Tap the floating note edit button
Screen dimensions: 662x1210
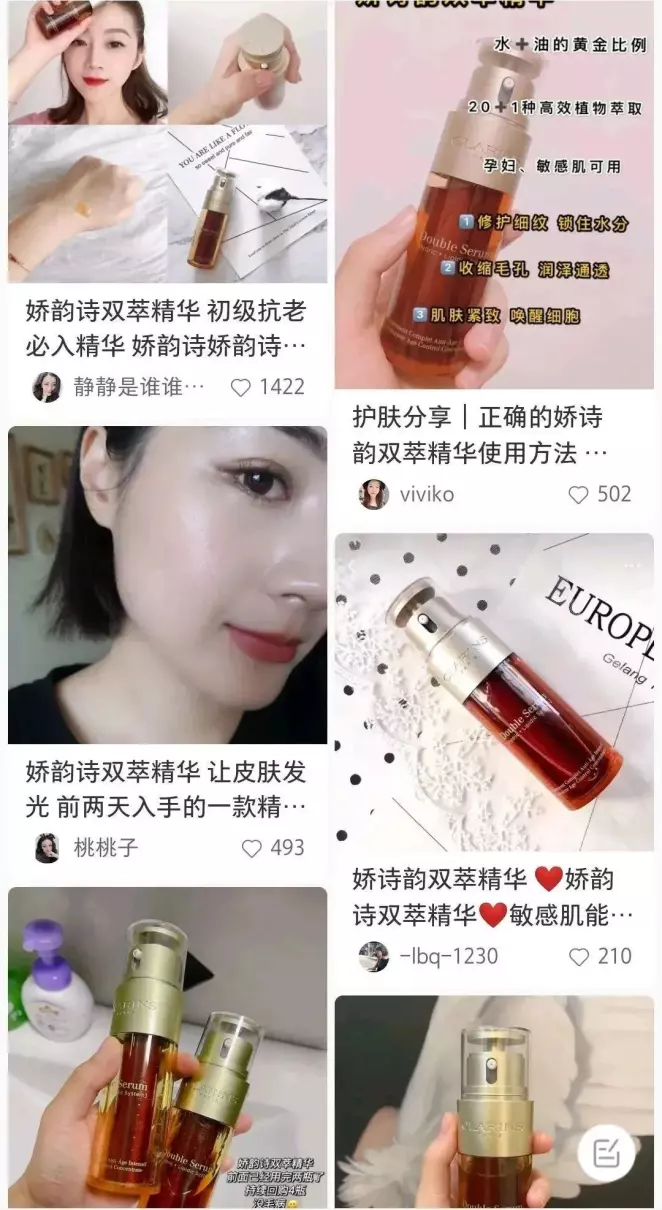tap(606, 1153)
